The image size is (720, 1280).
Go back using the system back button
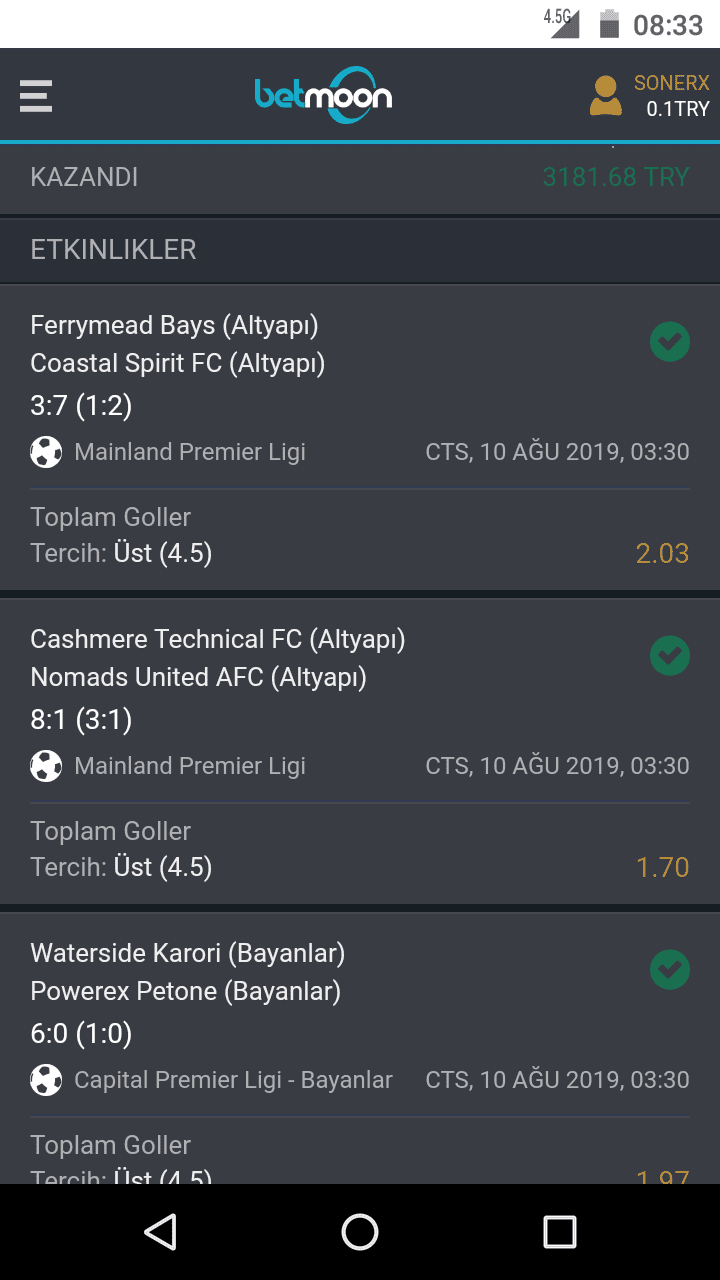pos(160,1232)
